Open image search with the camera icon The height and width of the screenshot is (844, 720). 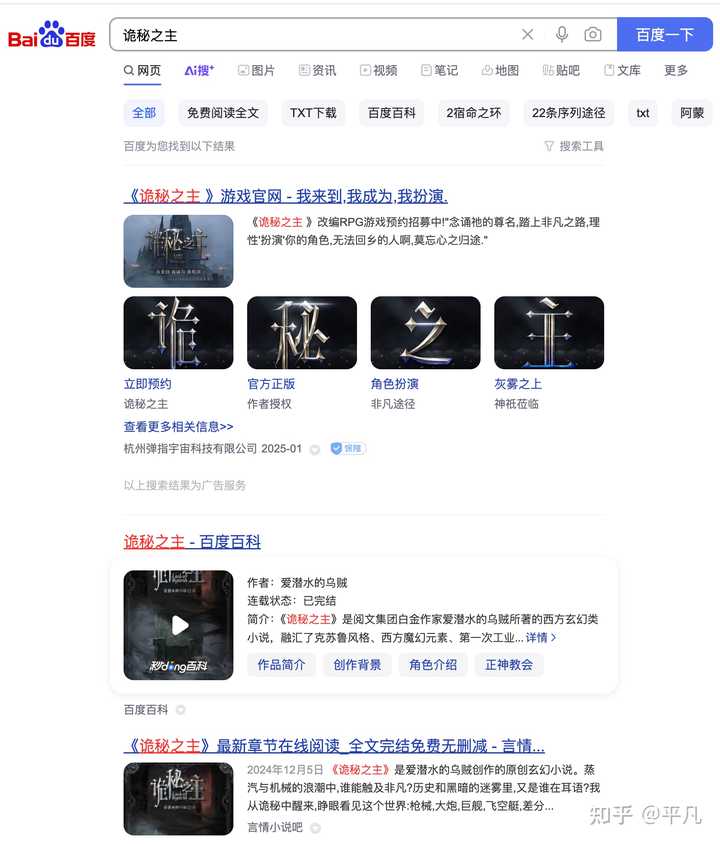click(593, 35)
